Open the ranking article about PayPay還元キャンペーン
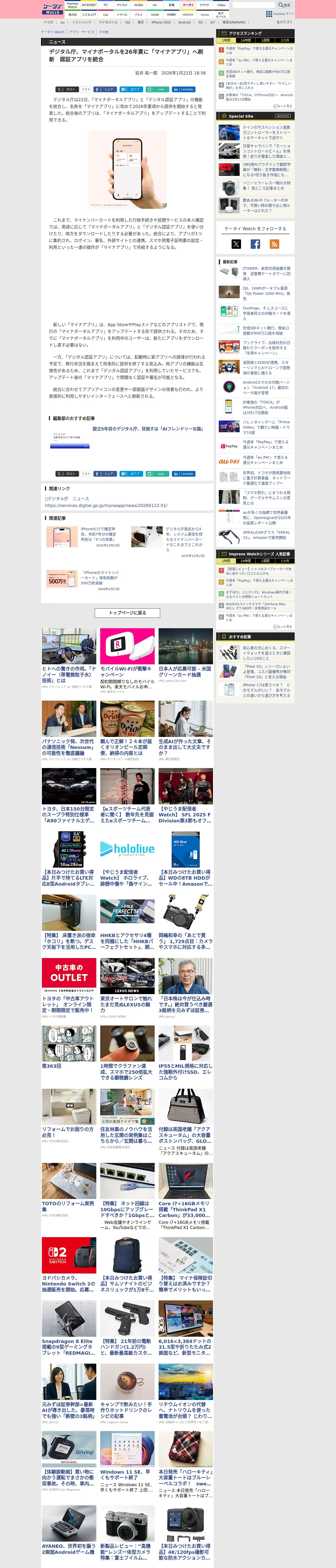Viewport: 336px width, 1568px height. point(259,50)
